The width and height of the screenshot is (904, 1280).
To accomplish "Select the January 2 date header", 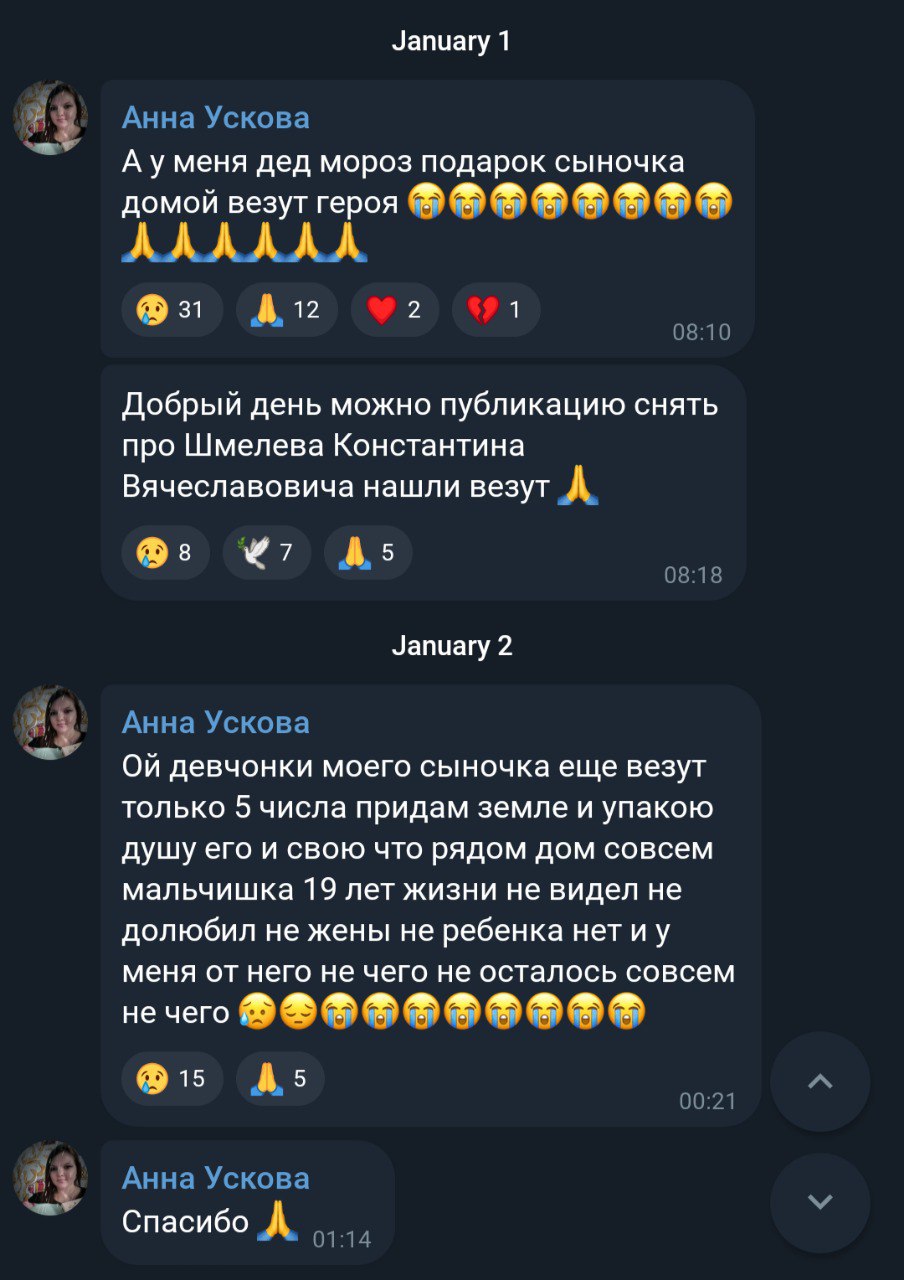I will [x=452, y=645].
